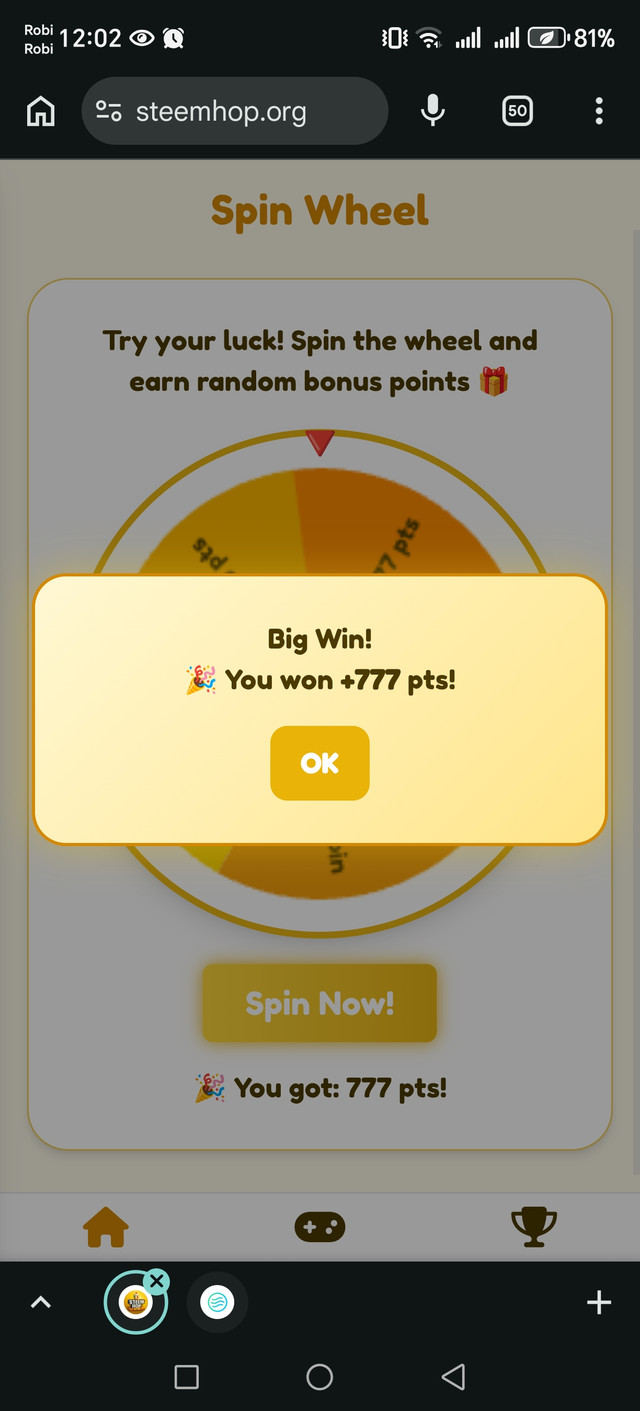Close the active Steemhop tab thumbnail
Viewport: 640px width, 1411px height.
point(157,1281)
